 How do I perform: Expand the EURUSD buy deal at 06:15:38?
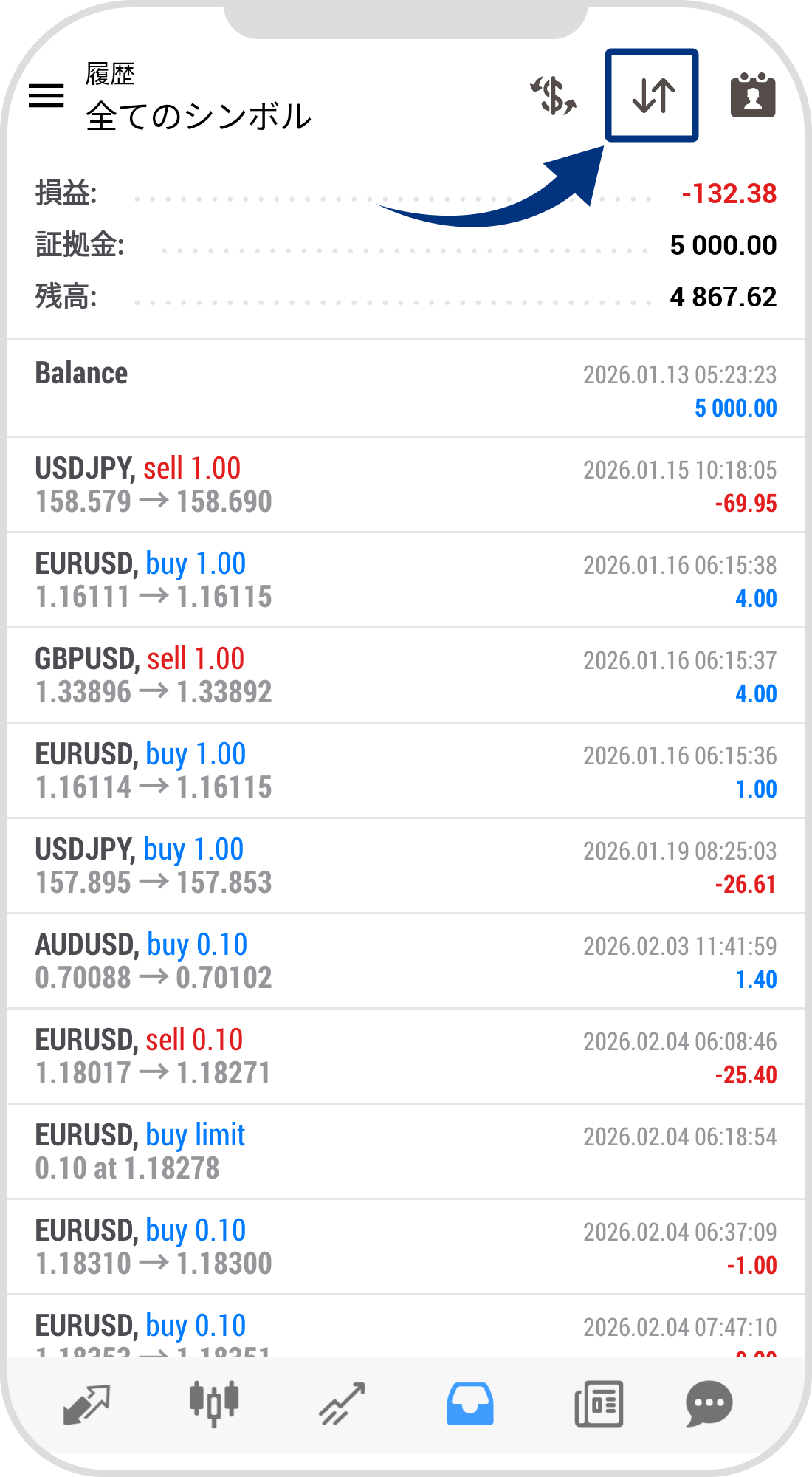406,580
